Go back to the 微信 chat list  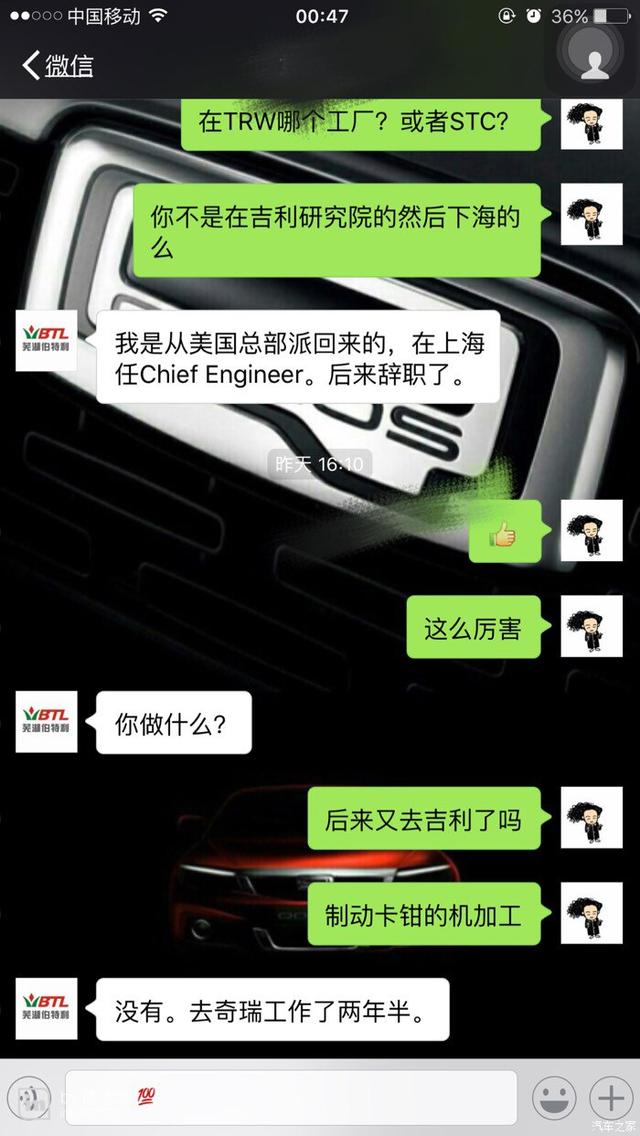pyautogui.click(x=57, y=66)
